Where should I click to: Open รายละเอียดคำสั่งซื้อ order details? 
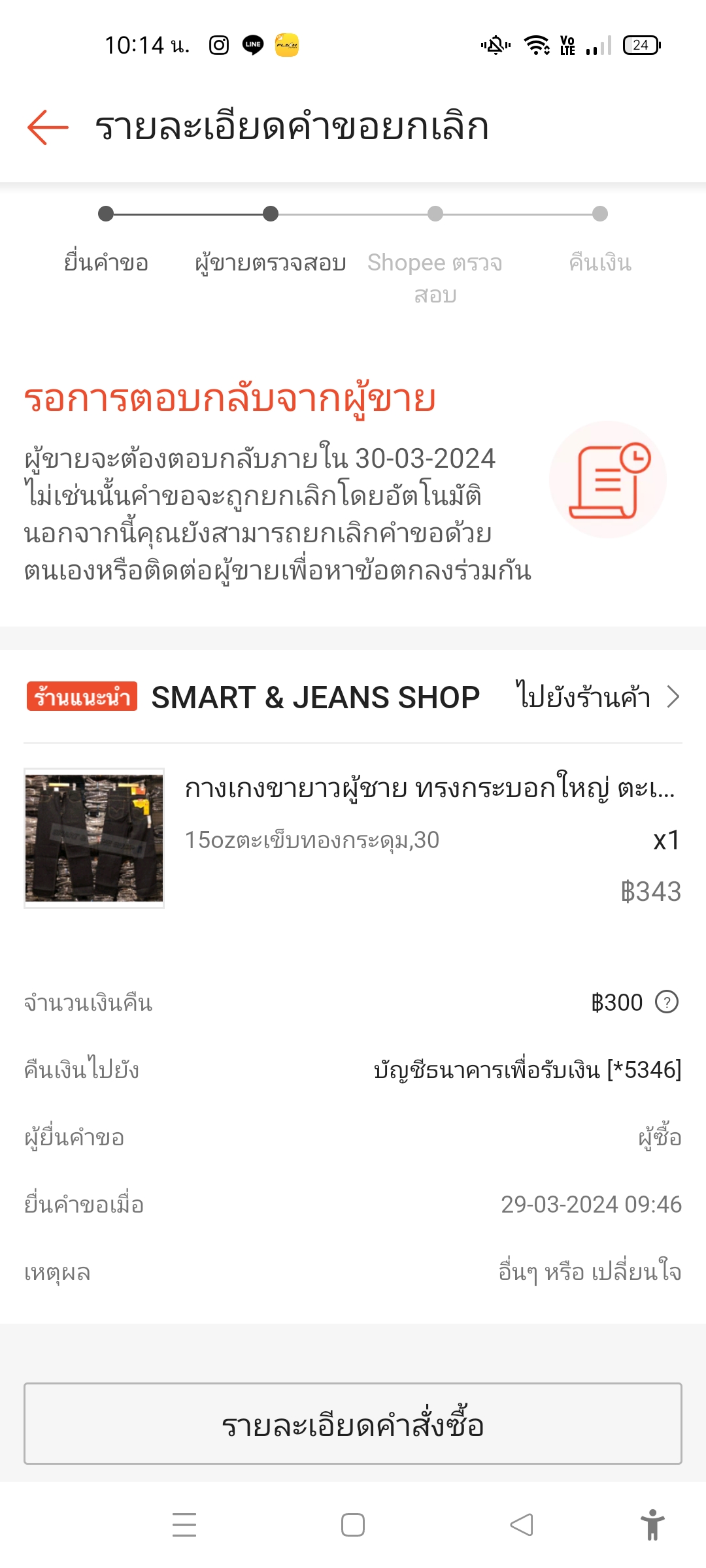(353, 1423)
